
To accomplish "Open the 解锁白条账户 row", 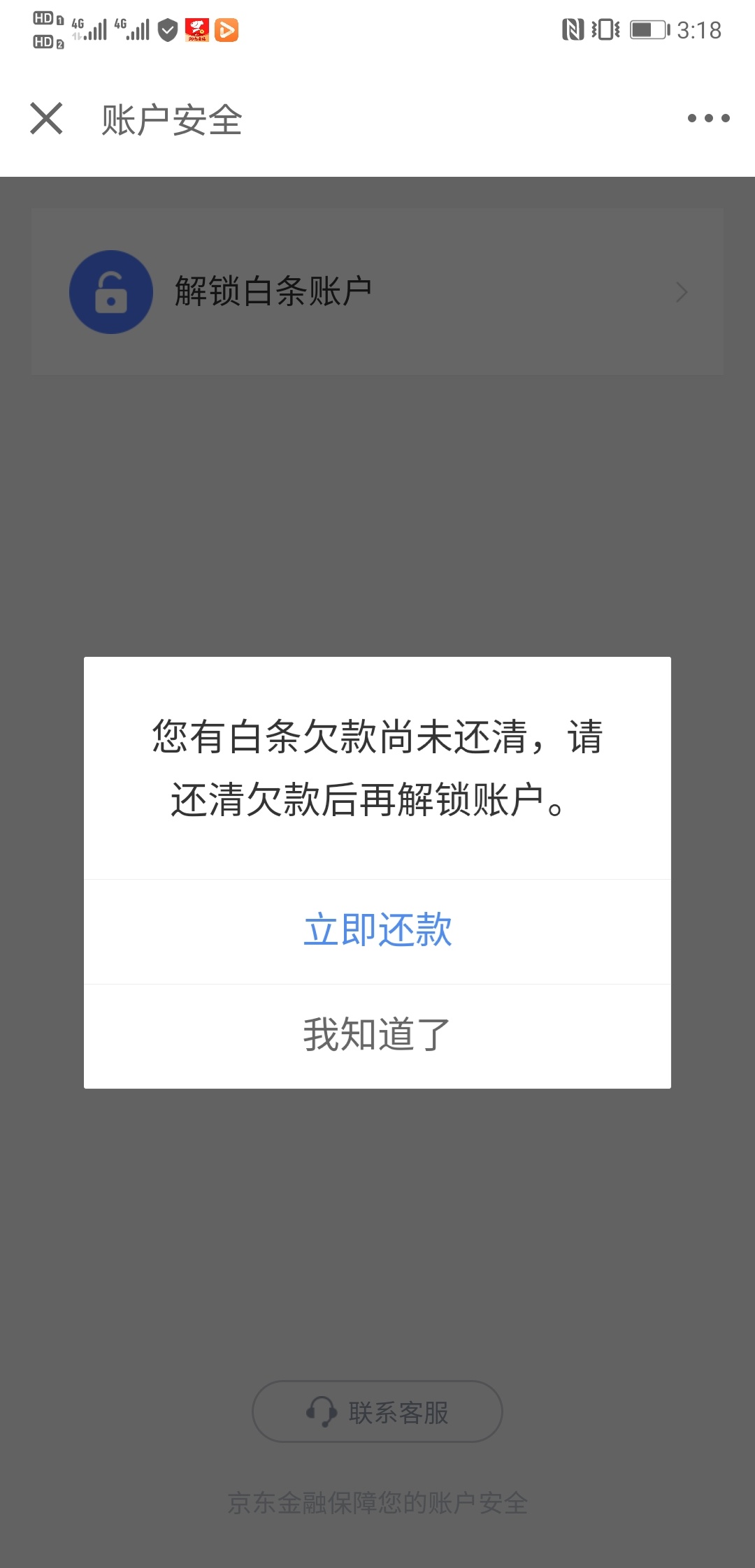I will click(x=377, y=292).
